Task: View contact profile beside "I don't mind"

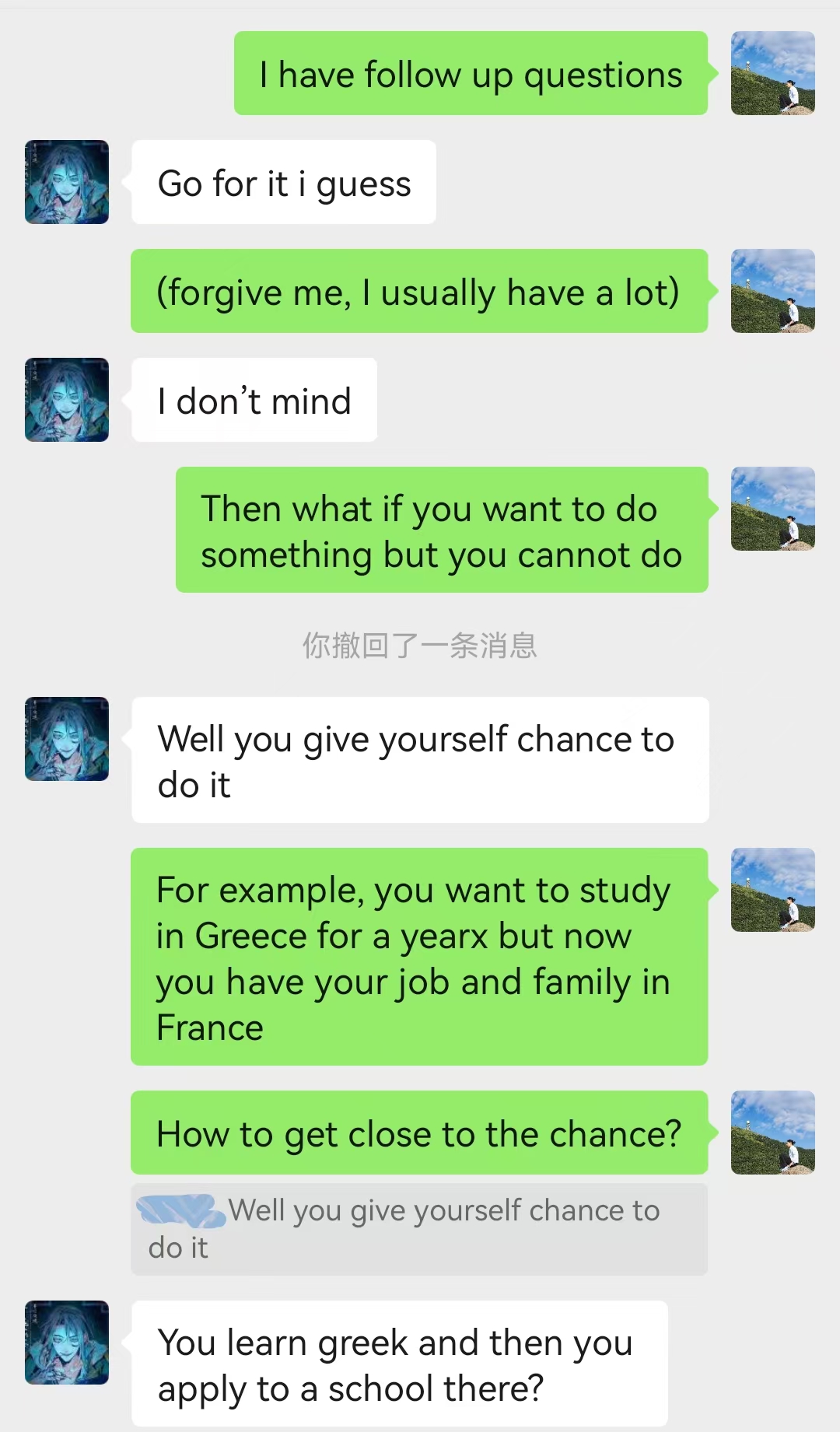Action: 67,400
